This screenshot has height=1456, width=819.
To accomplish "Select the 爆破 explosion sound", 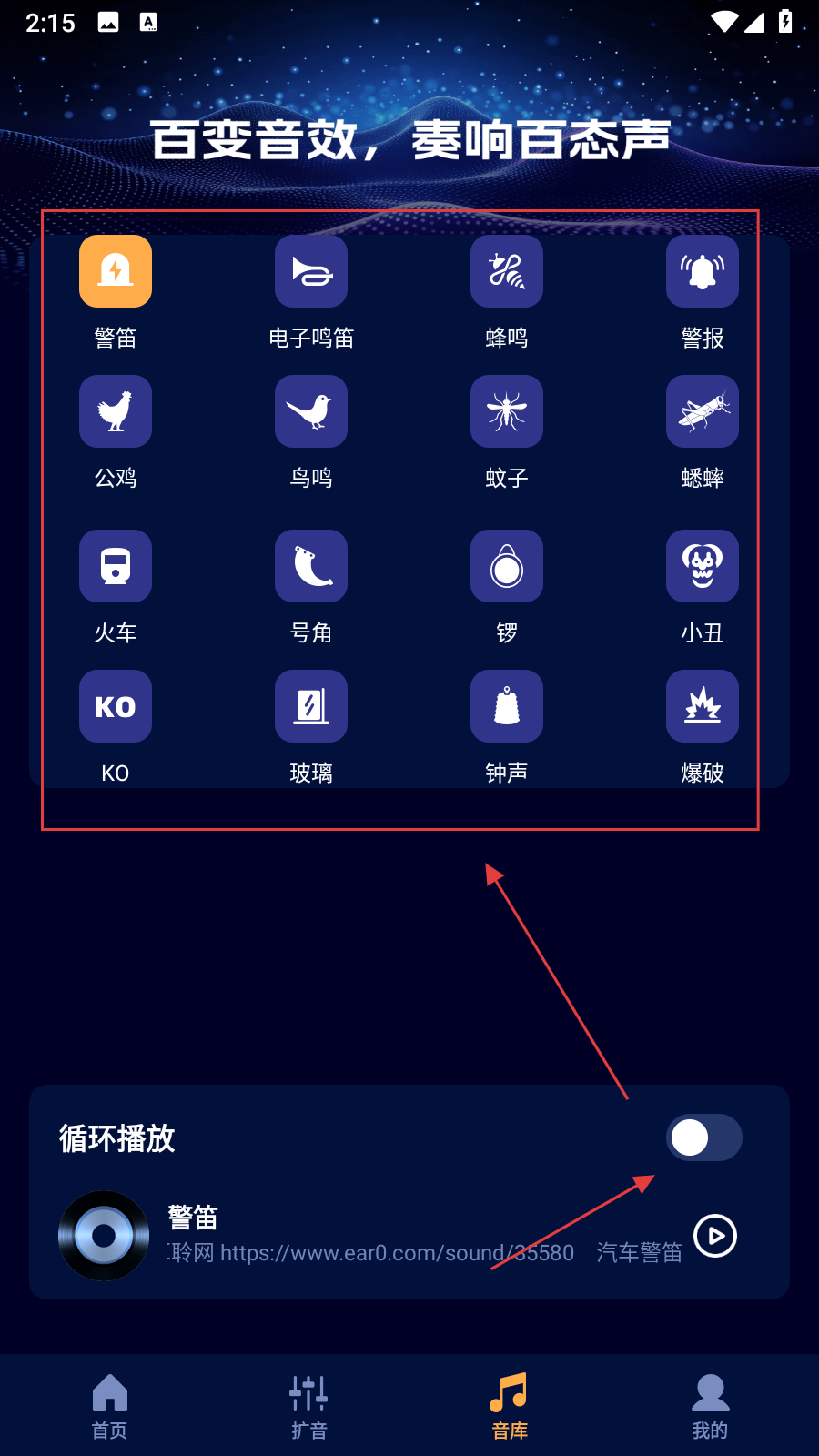I will 703,706.
